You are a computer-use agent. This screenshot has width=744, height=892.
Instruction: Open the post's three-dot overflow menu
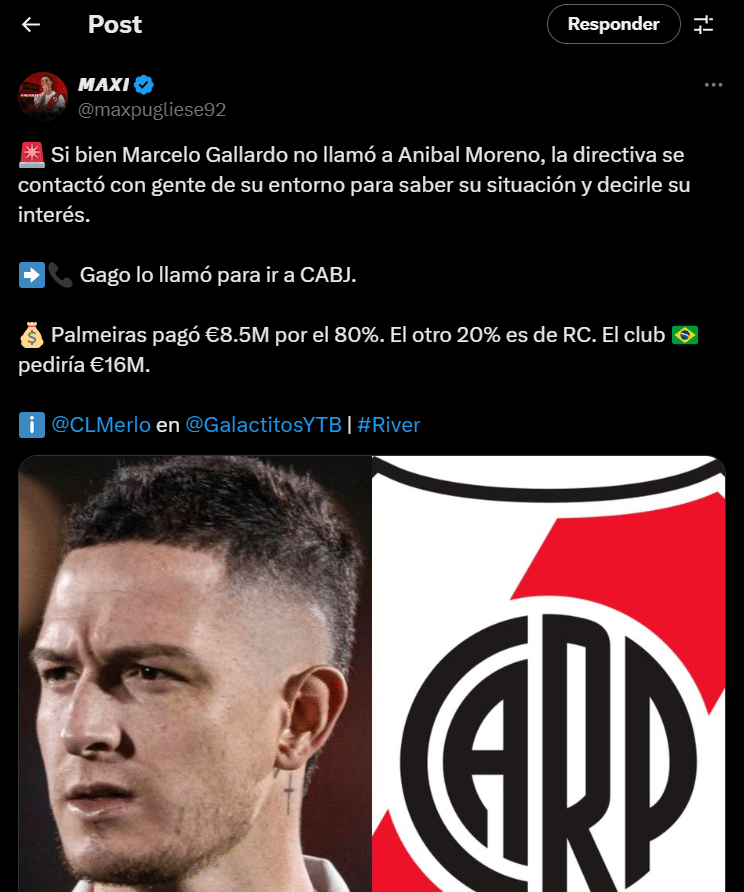pos(713,85)
